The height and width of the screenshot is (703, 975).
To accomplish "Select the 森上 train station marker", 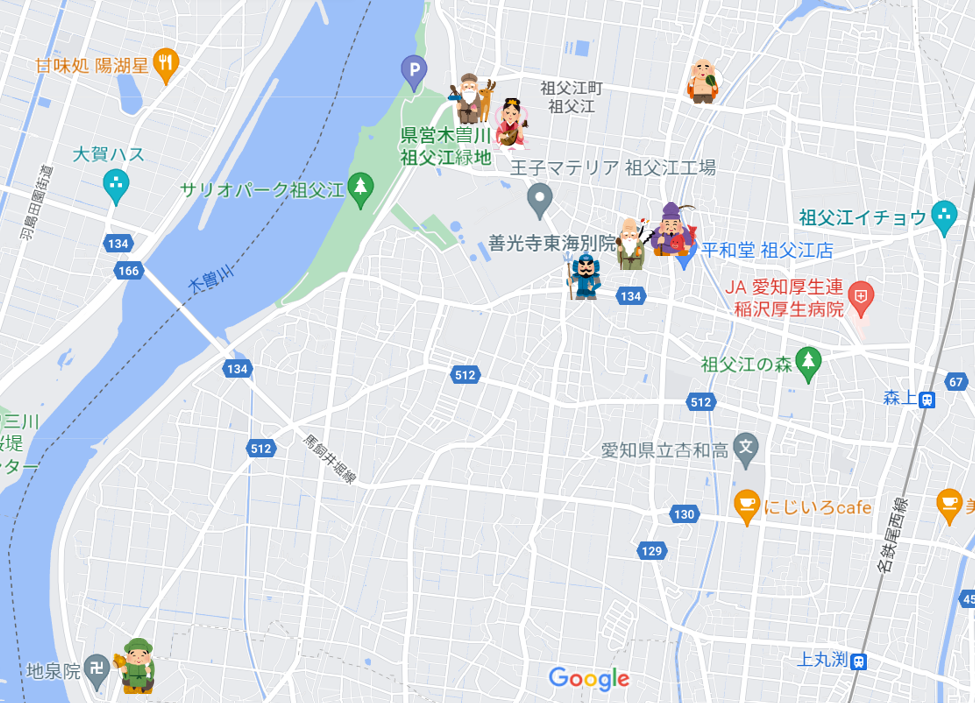I will coord(927,398).
